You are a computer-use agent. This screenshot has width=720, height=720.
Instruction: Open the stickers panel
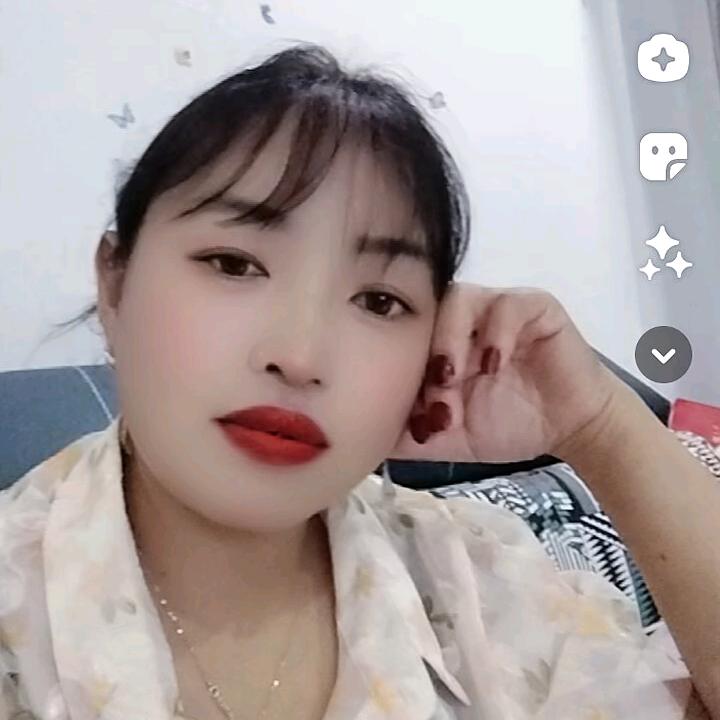pyautogui.click(x=663, y=157)
